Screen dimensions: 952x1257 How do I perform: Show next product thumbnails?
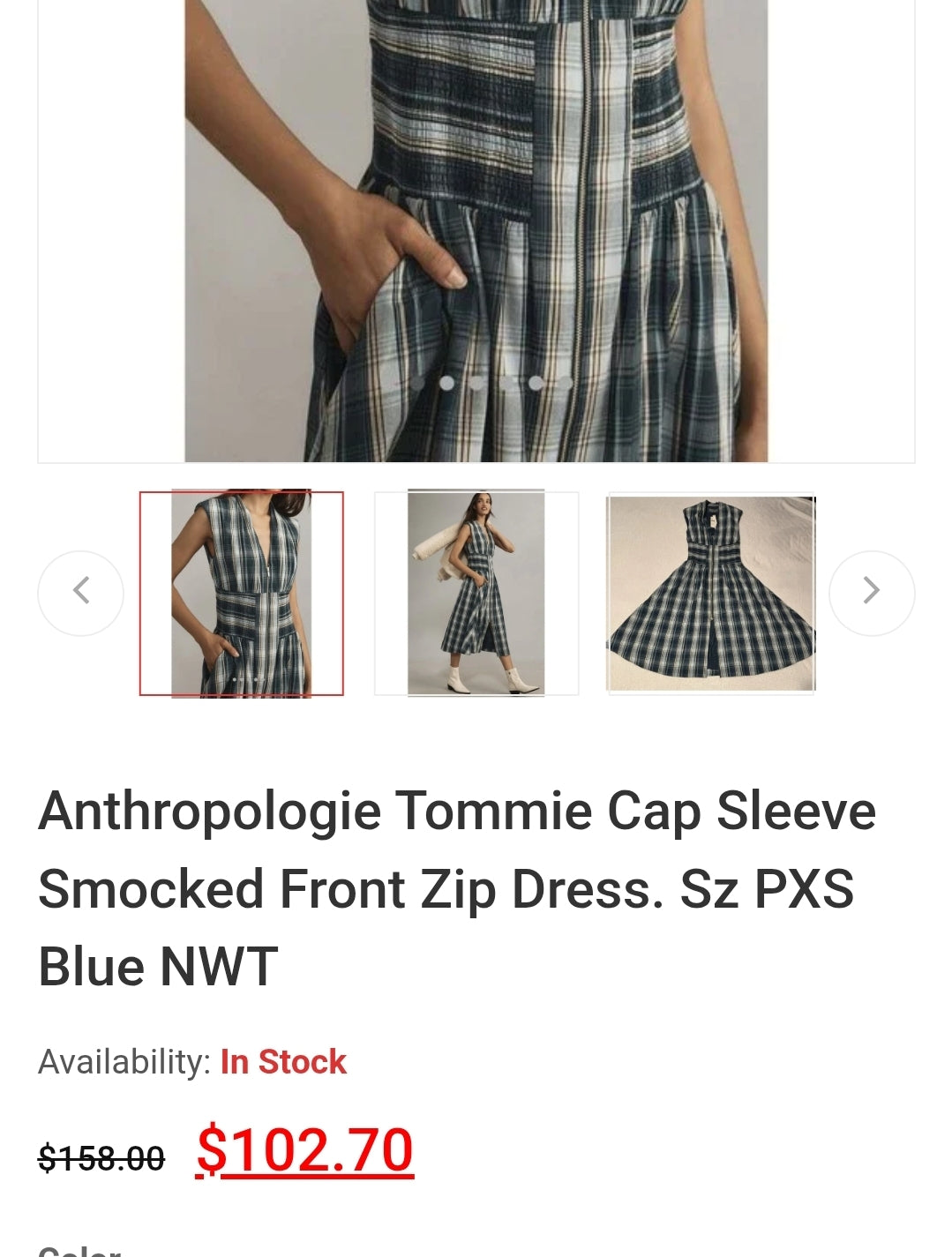coord(871,593)
